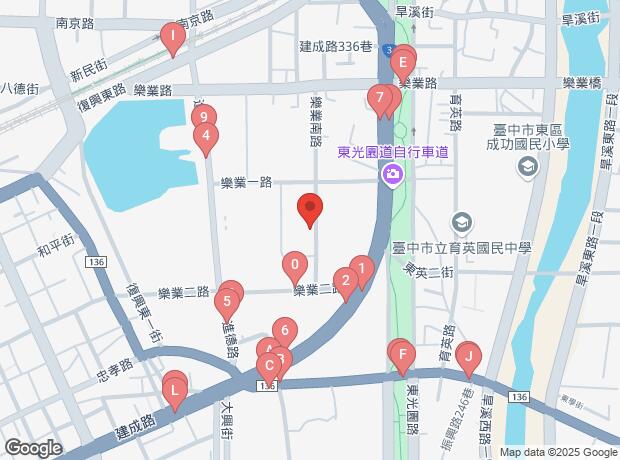The width and height of the screenshot is (620, 460).
Task: Select the marker labeled J
Action: tap(468, 354)
